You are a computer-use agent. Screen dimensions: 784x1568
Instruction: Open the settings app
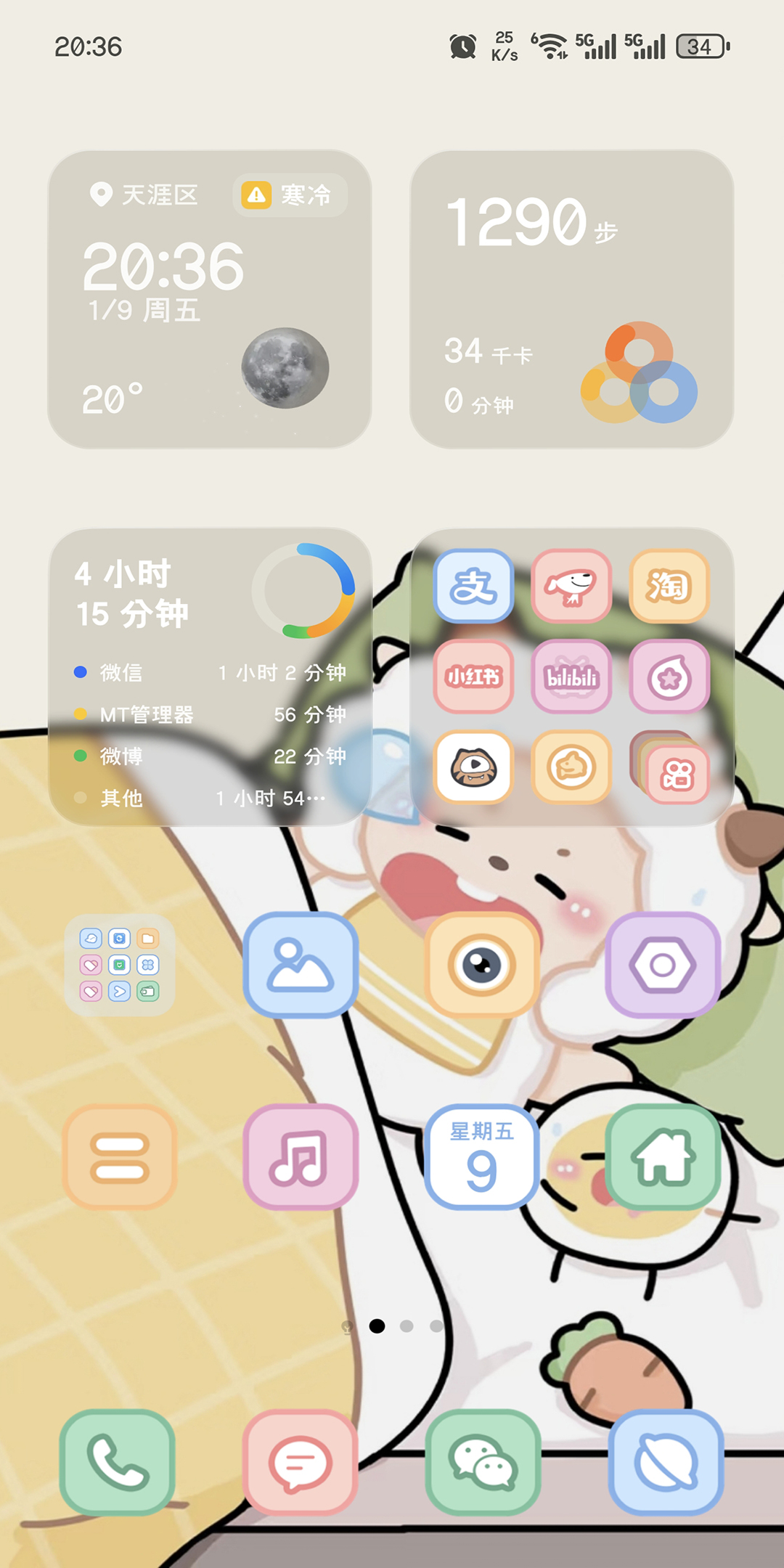click(662, 965)
